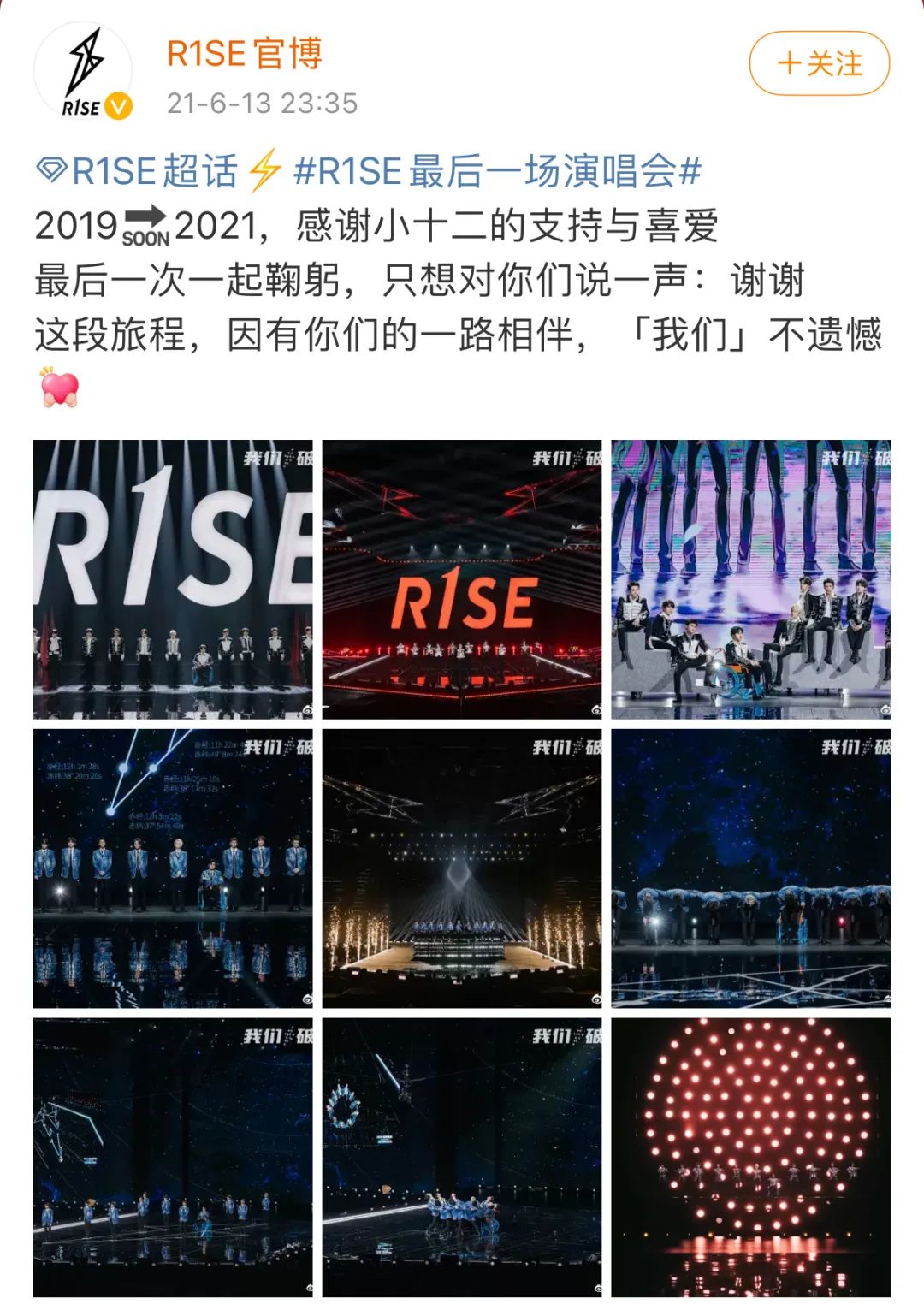
Task: Follow R1SE官博 with the 关注 button
Action: tap(819, 63)
